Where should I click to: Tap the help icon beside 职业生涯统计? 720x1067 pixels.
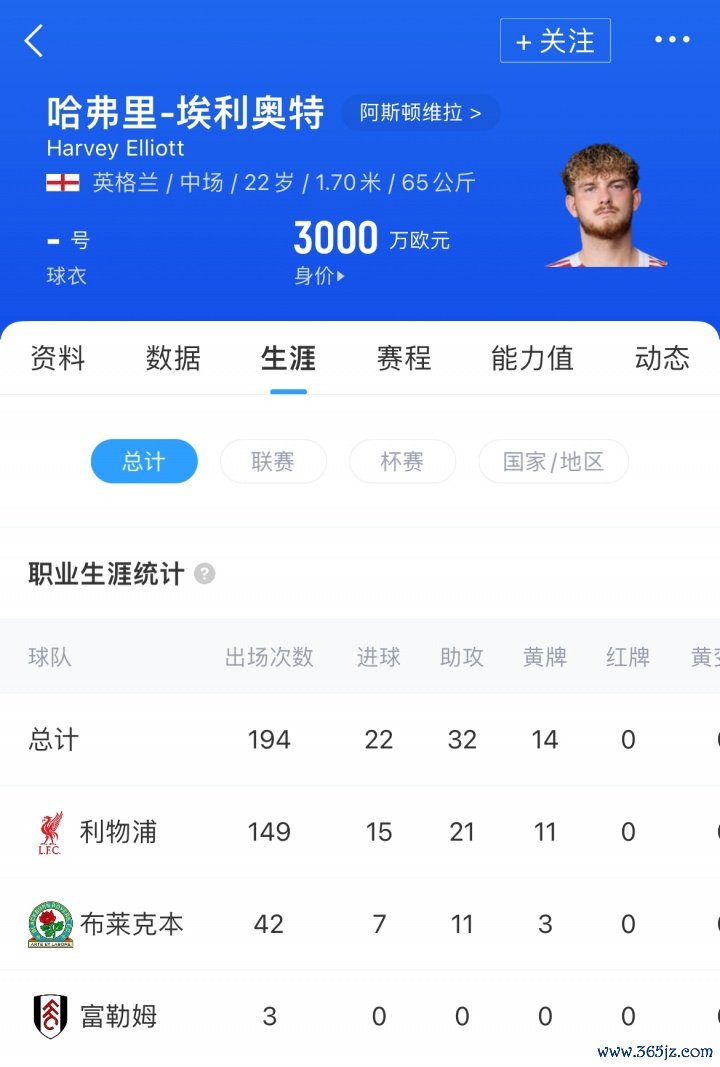click(x=205, y=574)
